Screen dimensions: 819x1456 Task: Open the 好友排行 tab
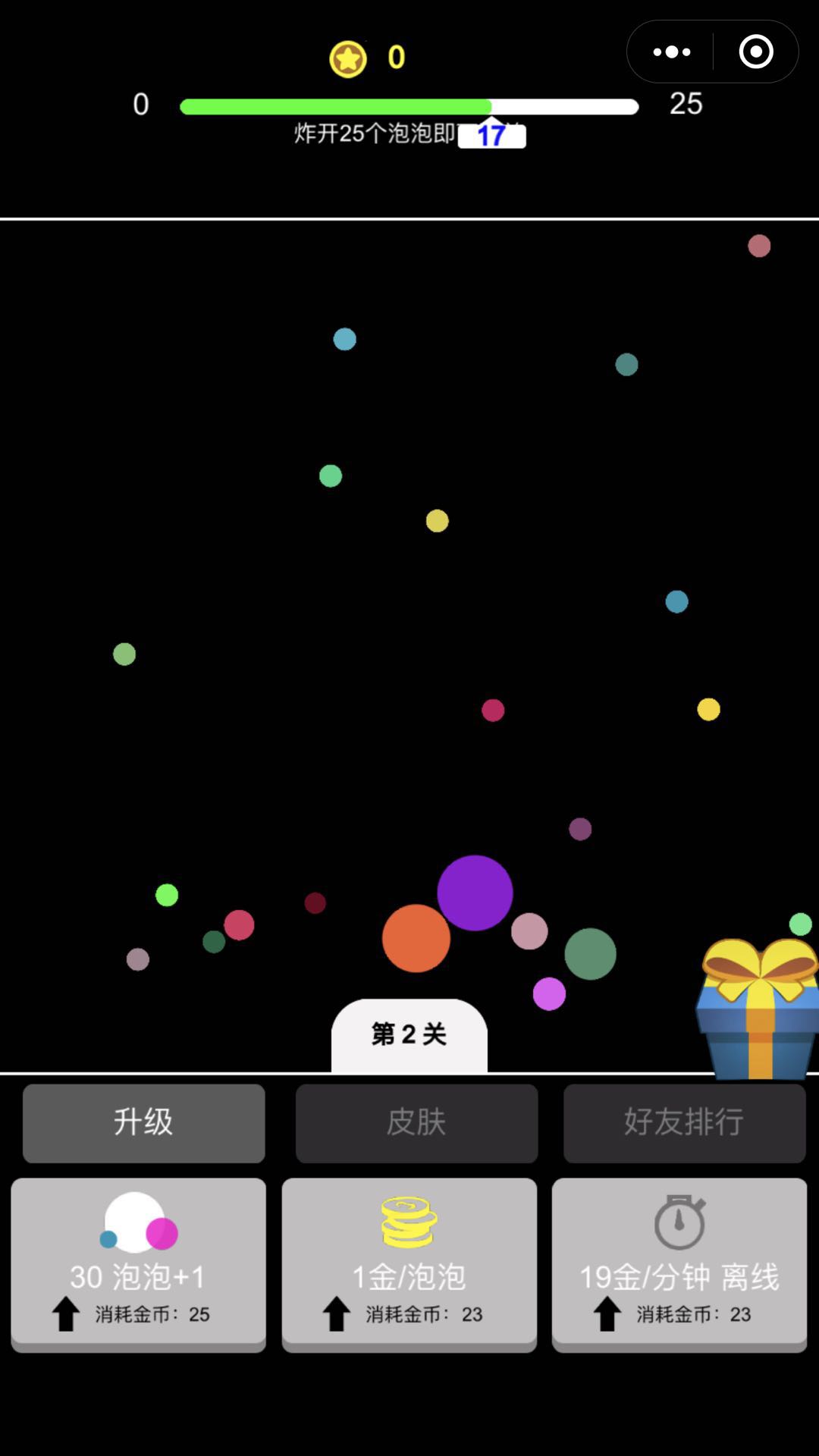click(x=684, y=1122)
